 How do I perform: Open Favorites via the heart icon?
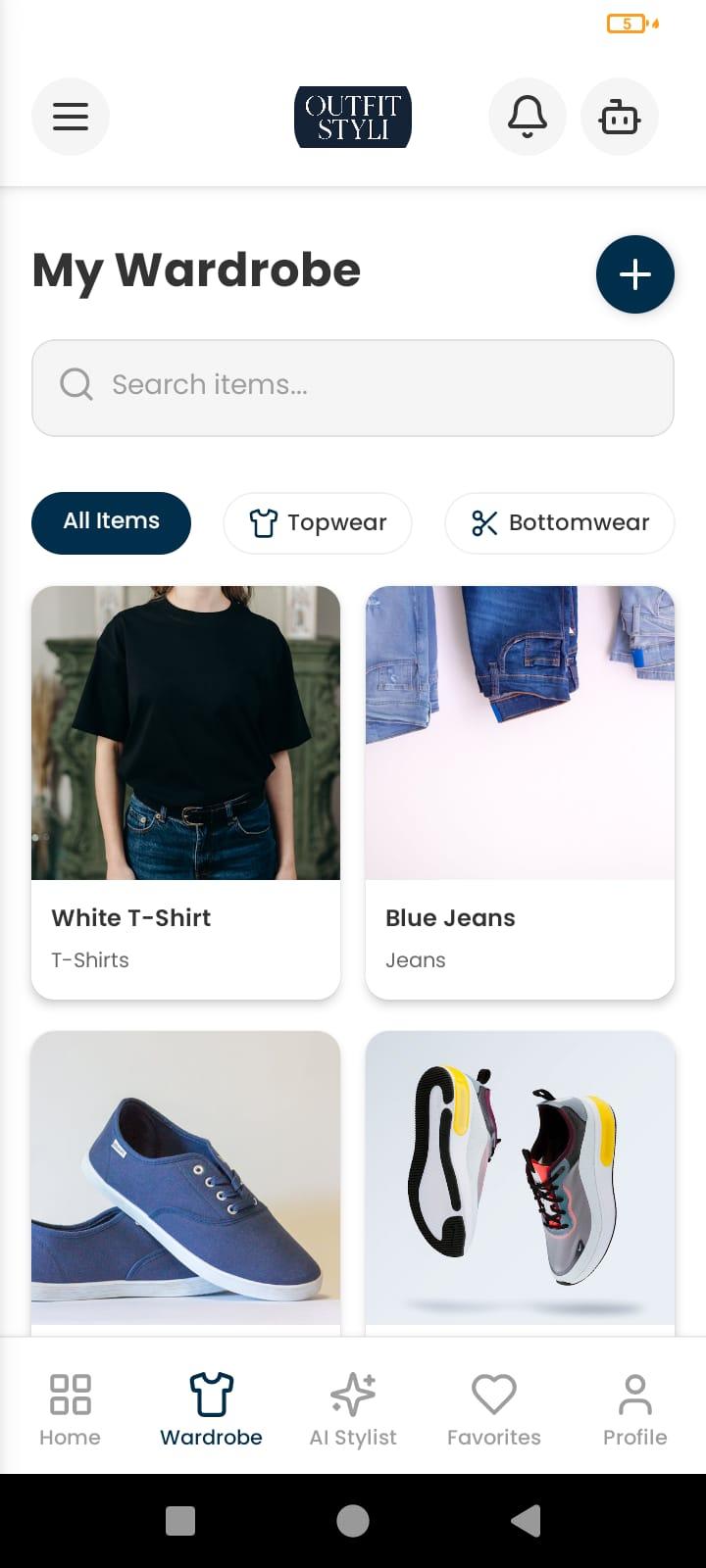(x=493, y=1391)
